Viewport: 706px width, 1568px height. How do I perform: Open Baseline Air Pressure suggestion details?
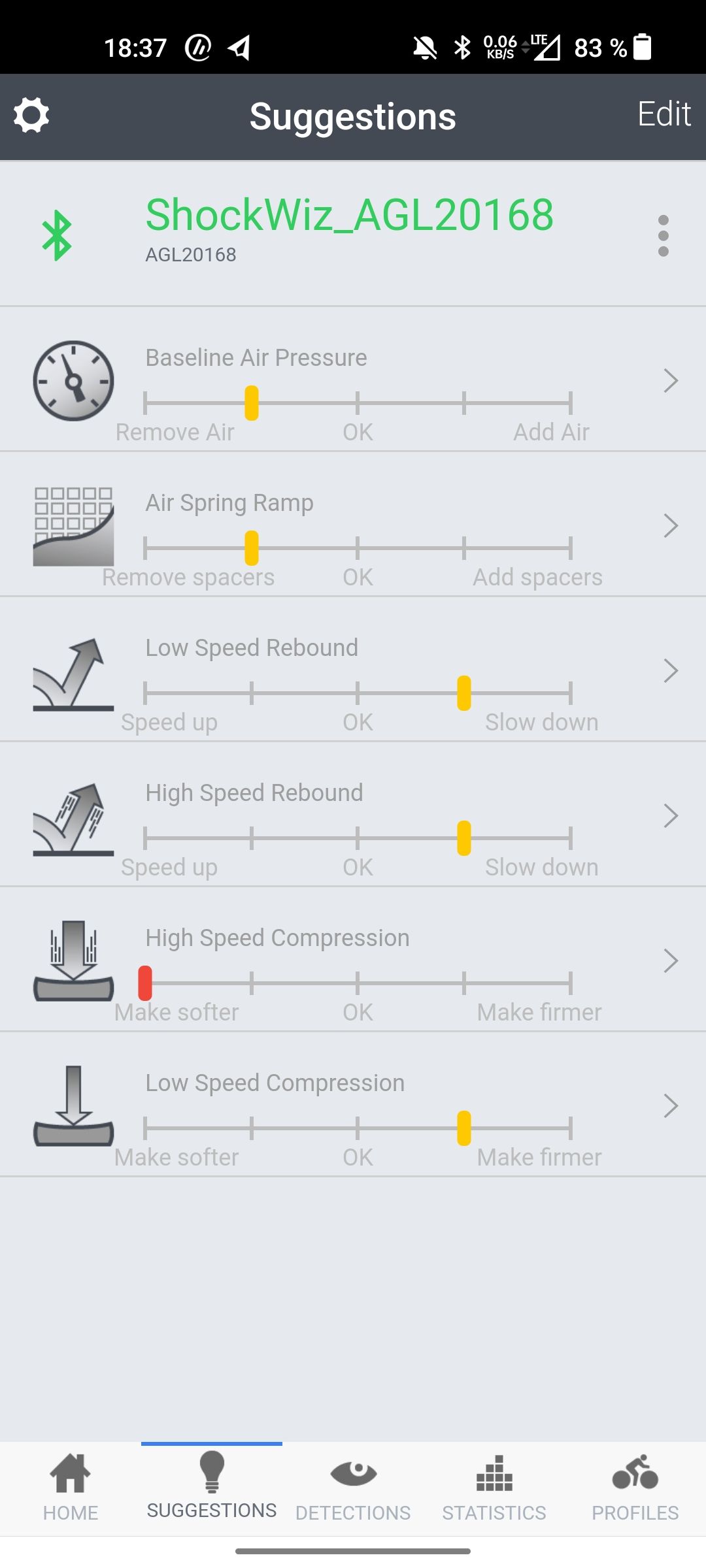point(353,379)
